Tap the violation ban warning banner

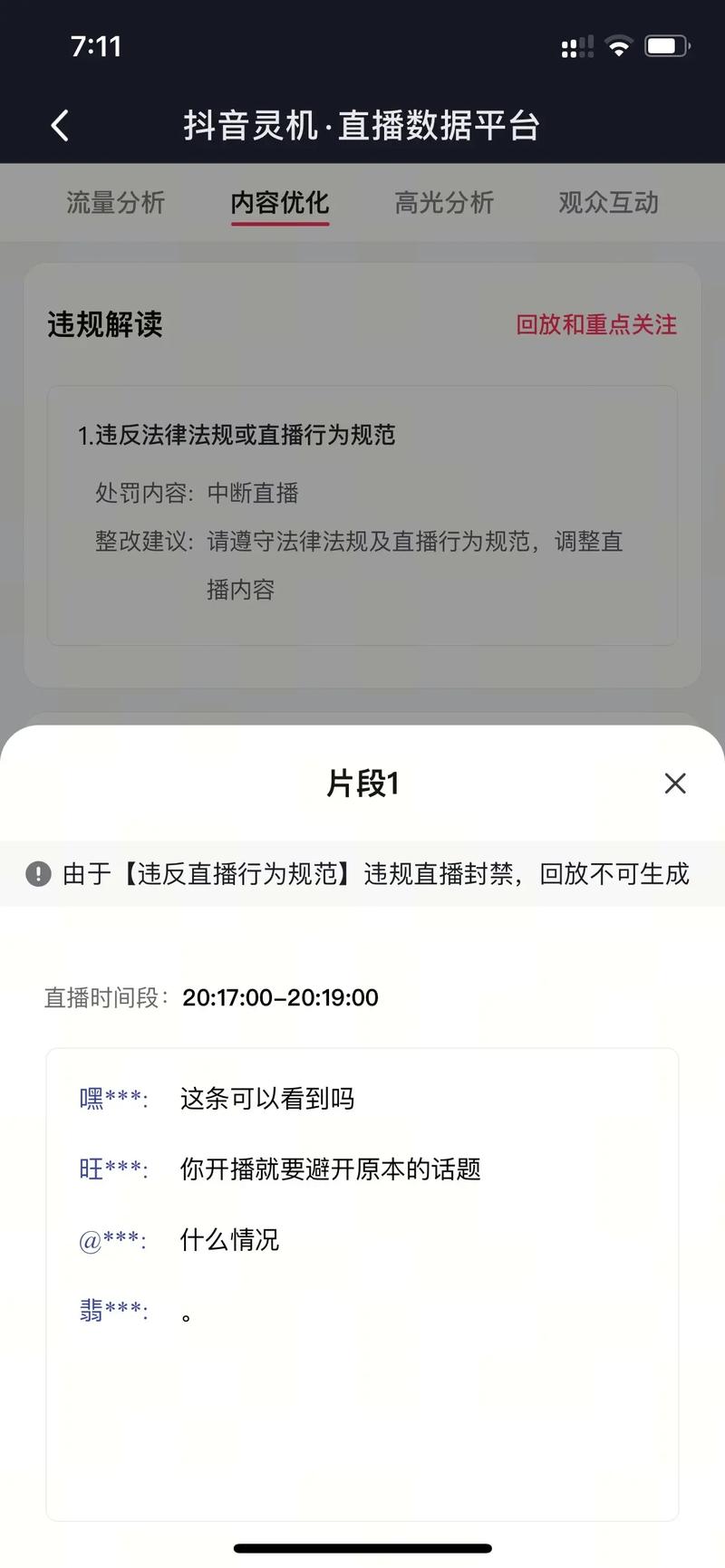pos(362,873)
